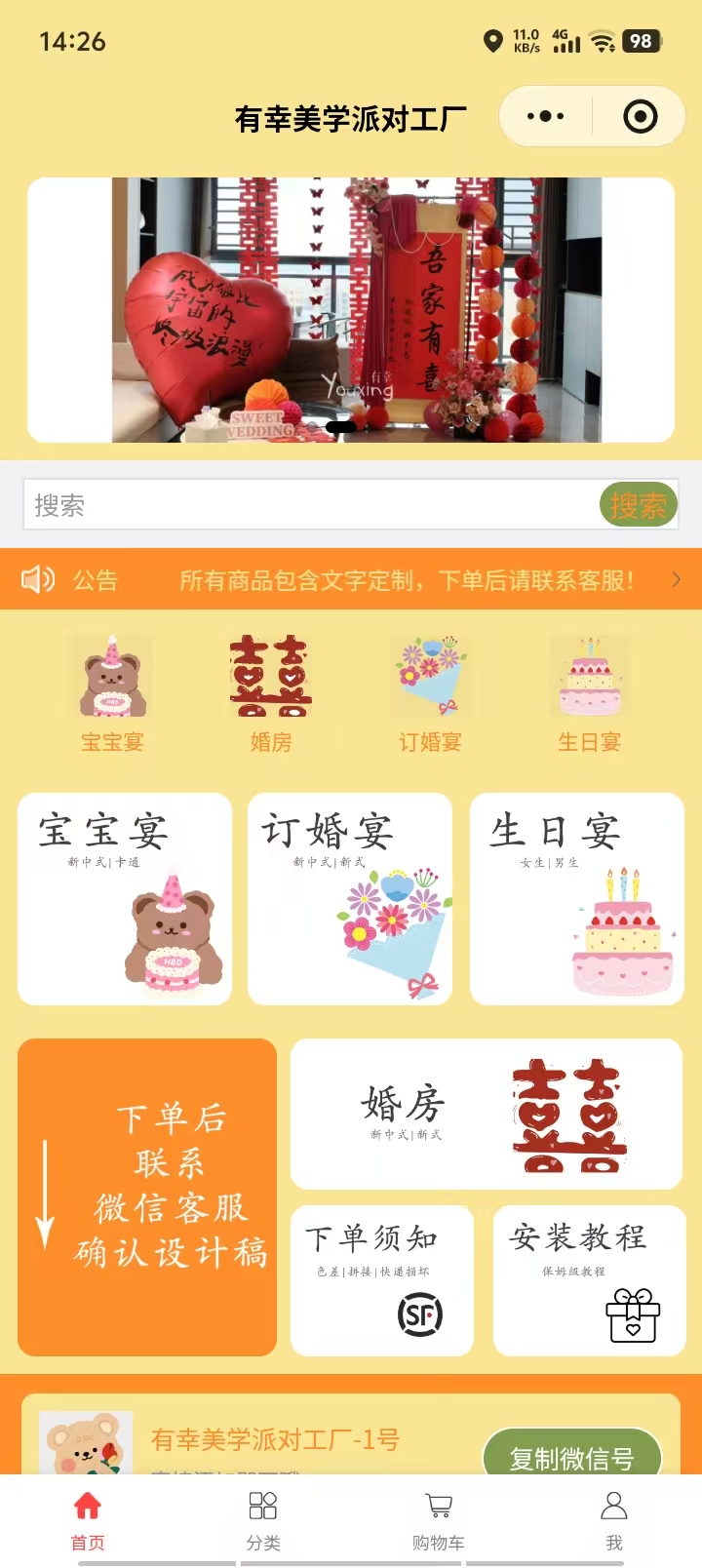
Task: View the 下单须知 order notice card
Action: (x=382, y=1280)
